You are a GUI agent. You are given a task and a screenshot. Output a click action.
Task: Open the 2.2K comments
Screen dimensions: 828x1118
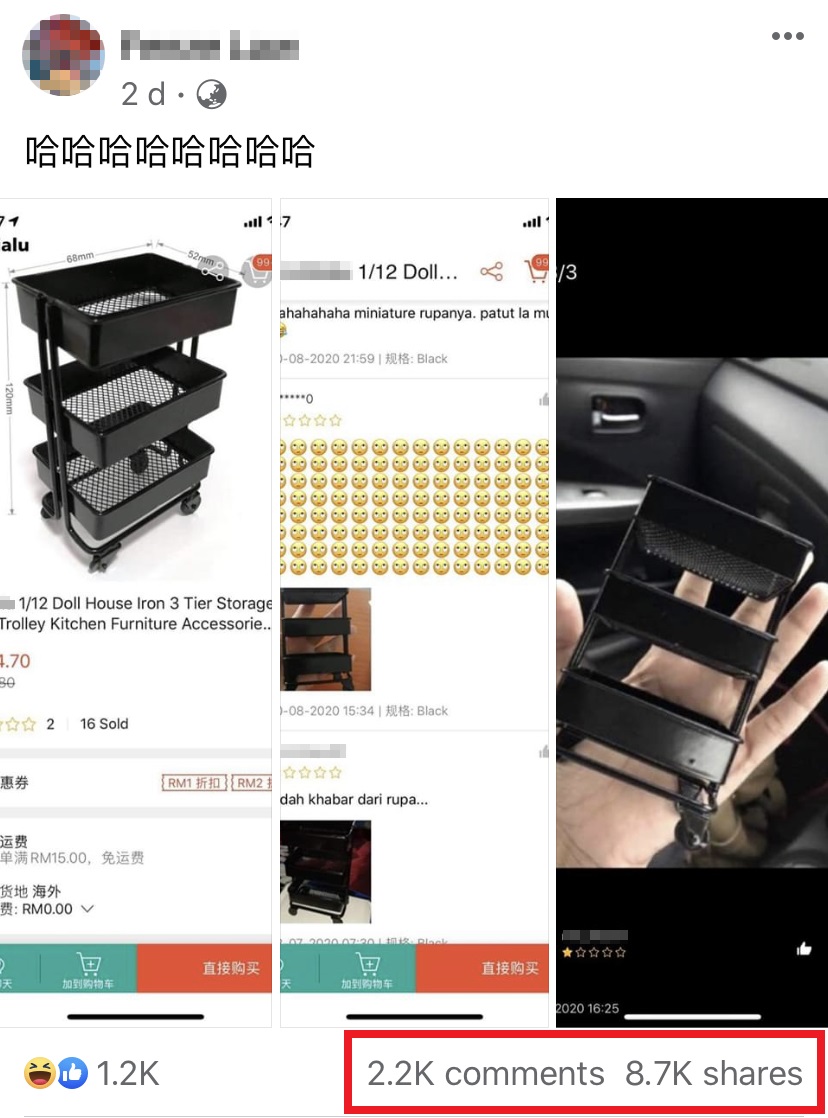tap(485, 1074)
